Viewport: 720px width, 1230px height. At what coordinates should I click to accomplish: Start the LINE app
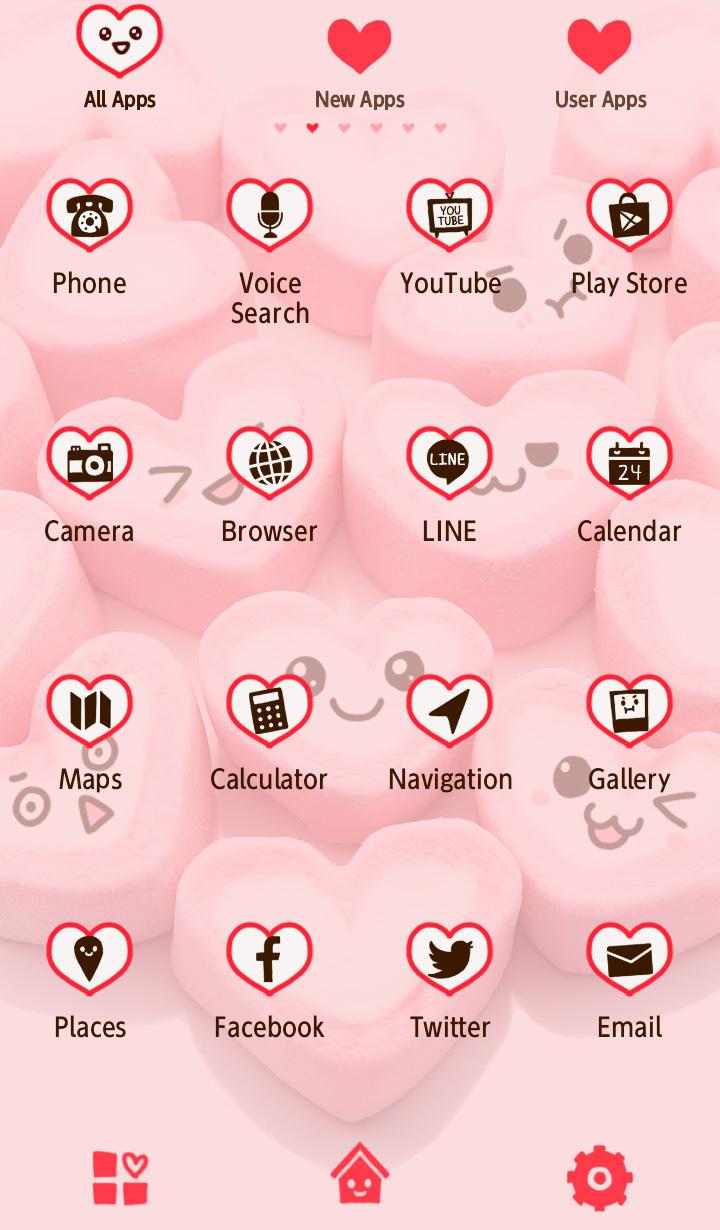(449, 459)
